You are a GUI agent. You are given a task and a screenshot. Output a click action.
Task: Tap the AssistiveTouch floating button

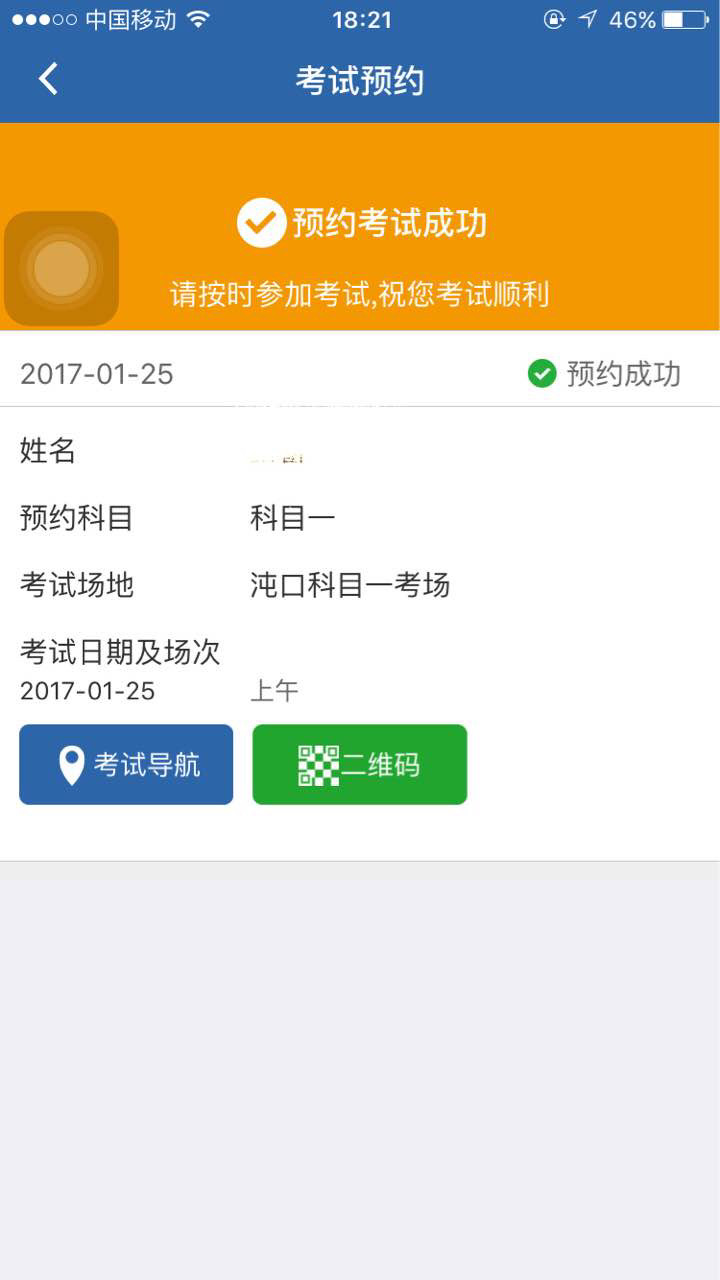[62, 268]
